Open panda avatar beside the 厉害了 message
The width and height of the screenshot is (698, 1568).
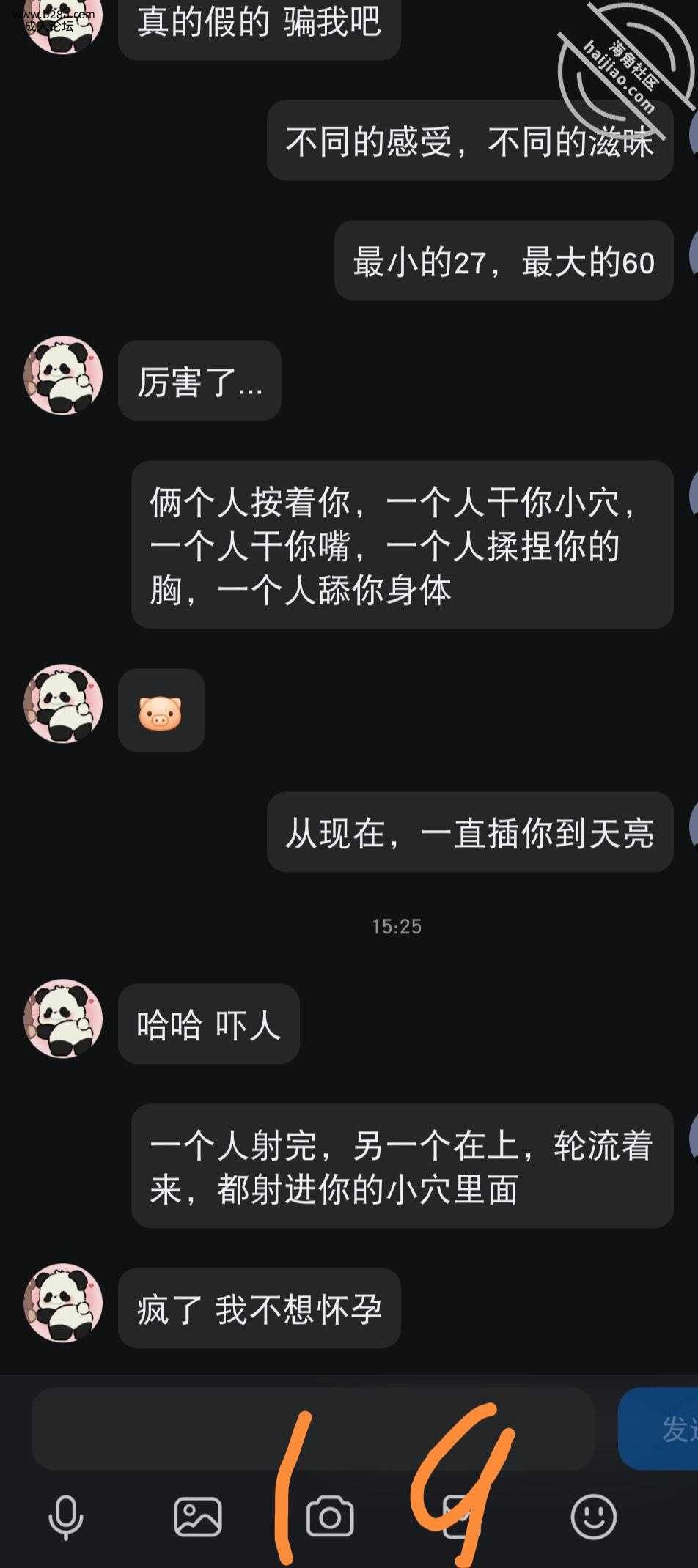click(63, 376)
